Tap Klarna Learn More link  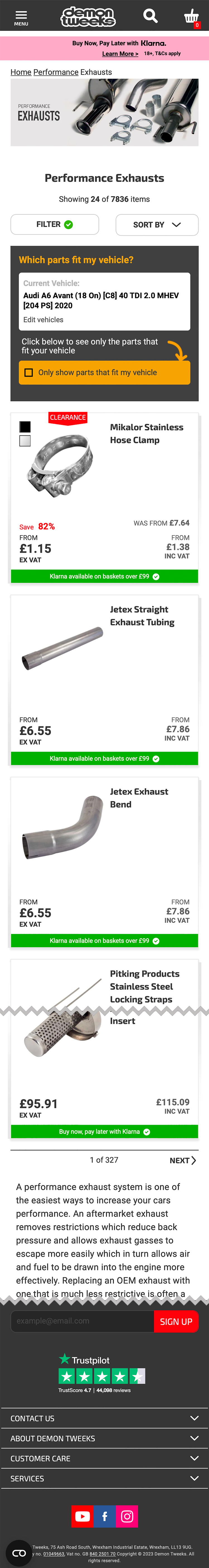click(120, 53)
